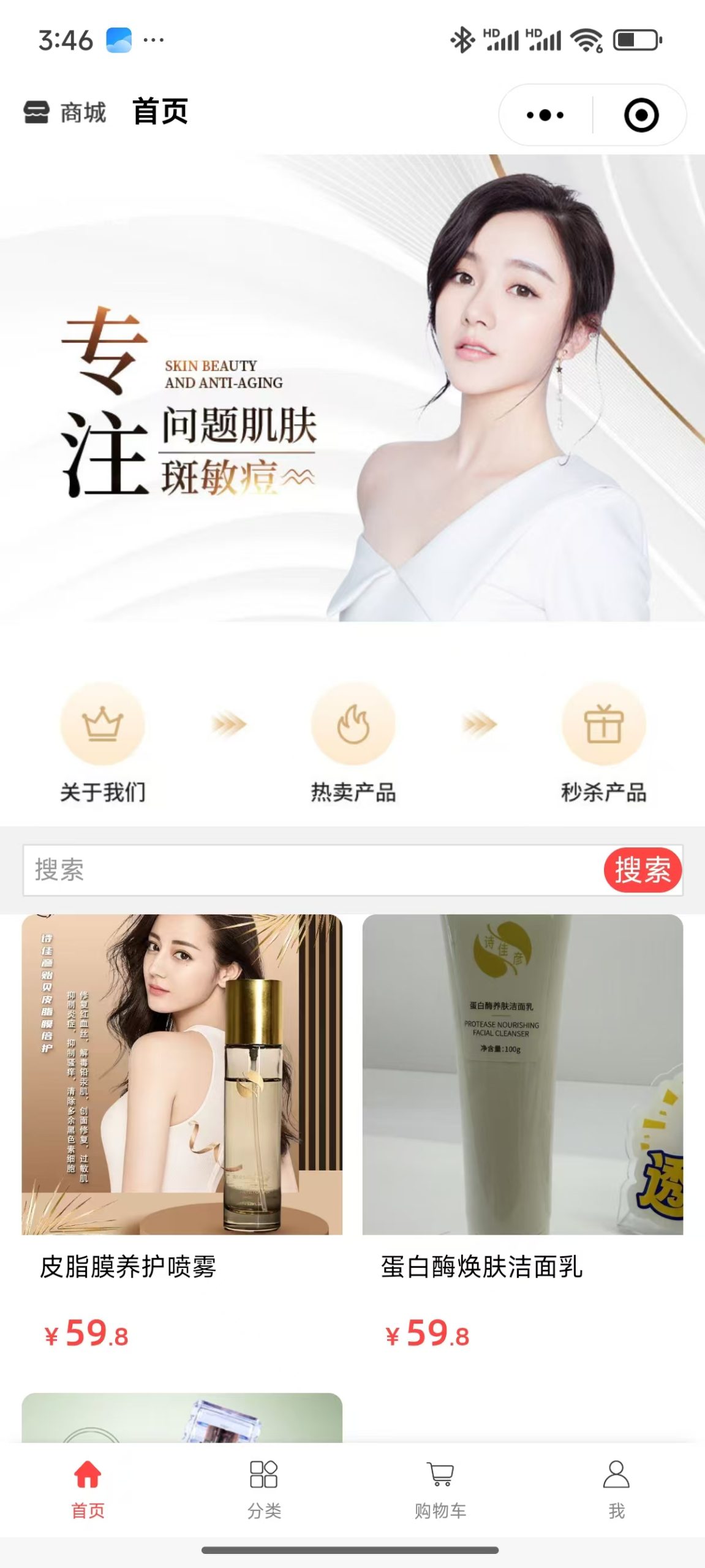Go to the 我 profile tab
705x1568 pixels.
pos(616,1488)
